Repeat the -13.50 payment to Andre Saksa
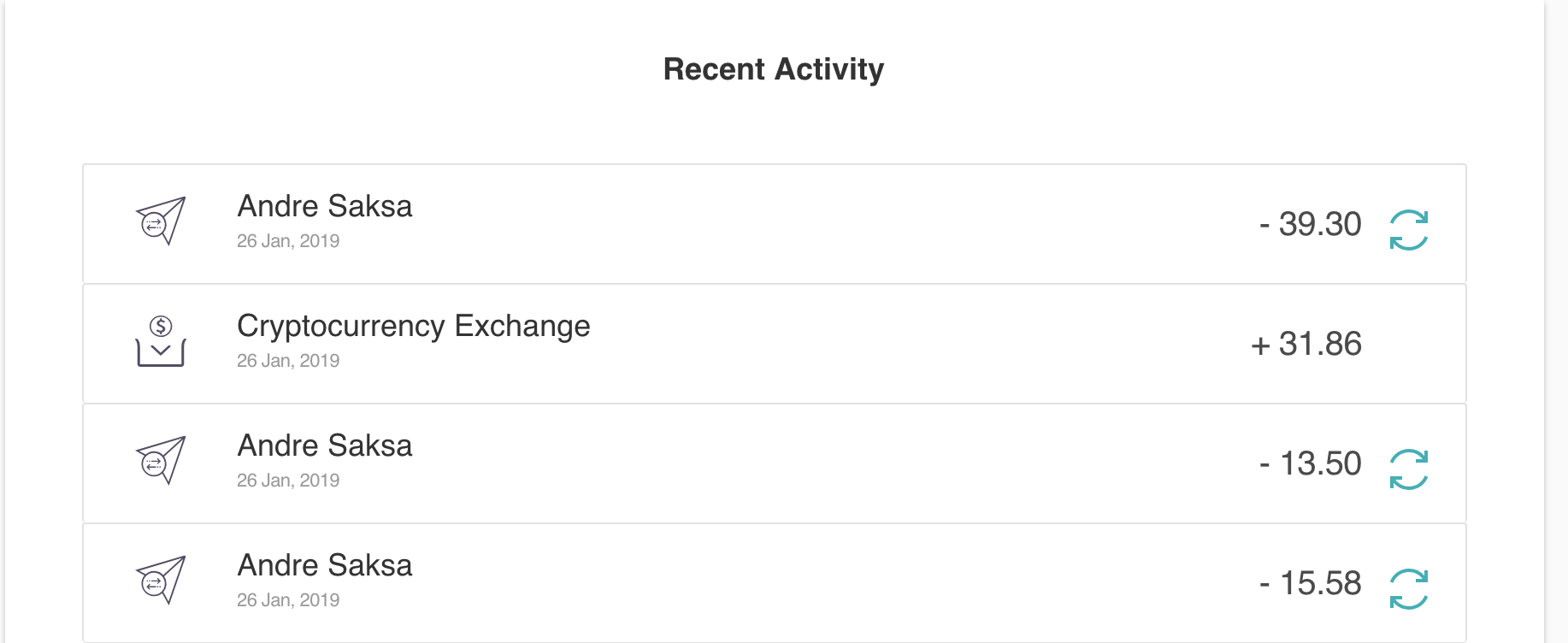The height and width of the screenshot is (643, 1568). point(1408,469)
